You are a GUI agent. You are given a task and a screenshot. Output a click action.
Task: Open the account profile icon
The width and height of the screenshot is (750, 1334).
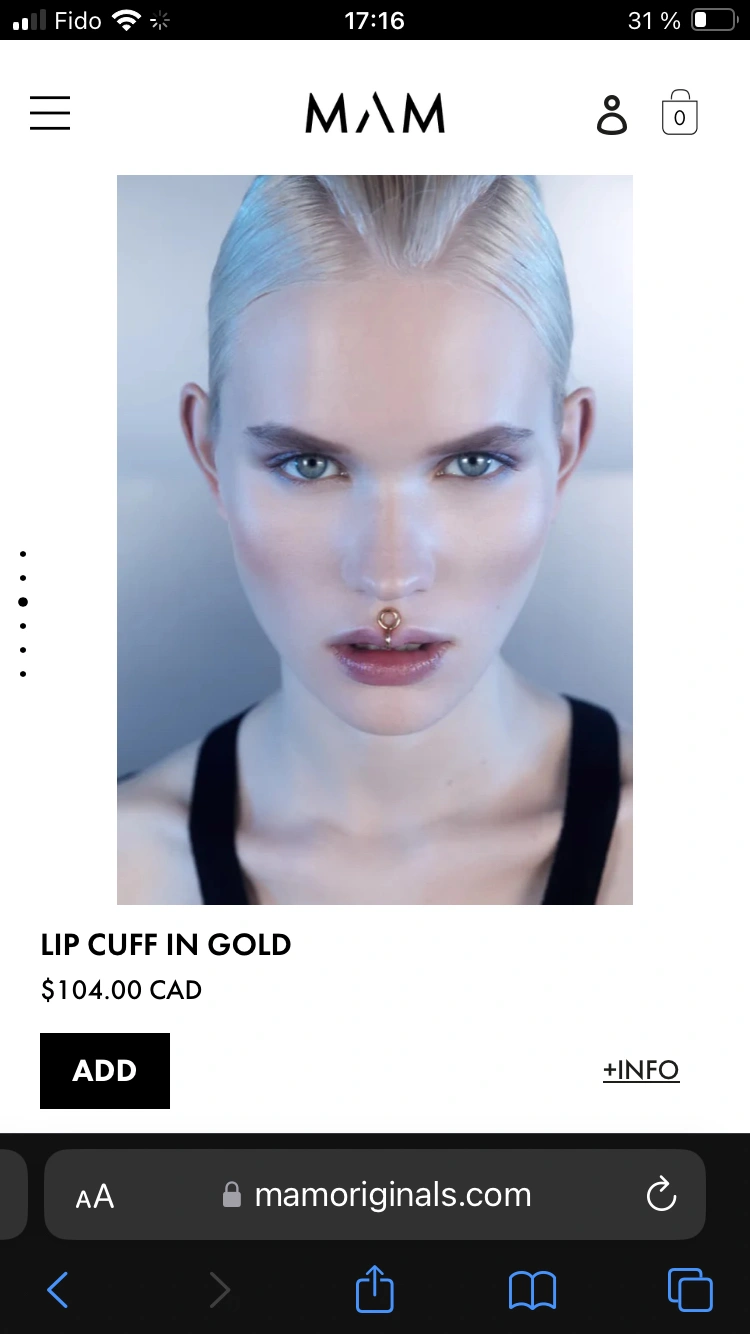tap(612, 115)
